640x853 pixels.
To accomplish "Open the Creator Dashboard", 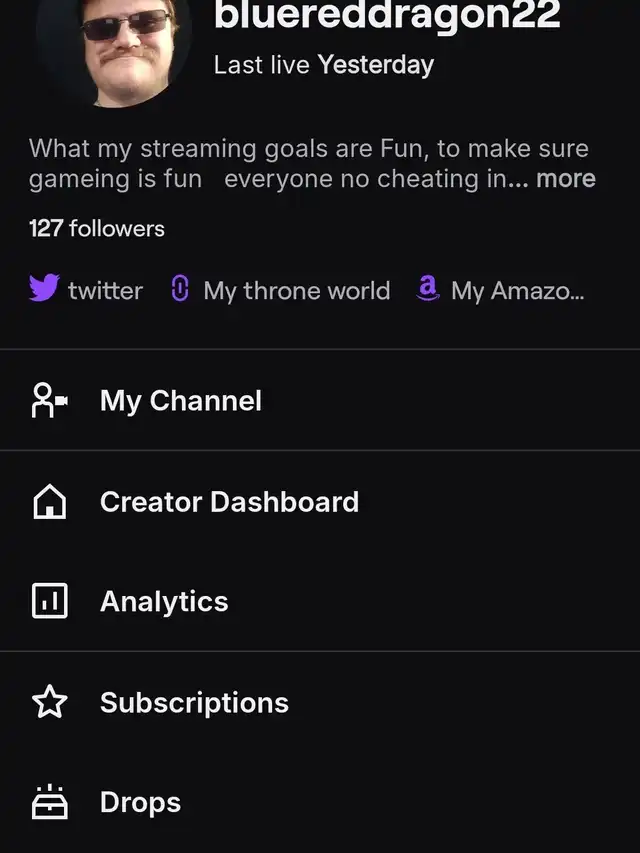I will pos(229,501).
